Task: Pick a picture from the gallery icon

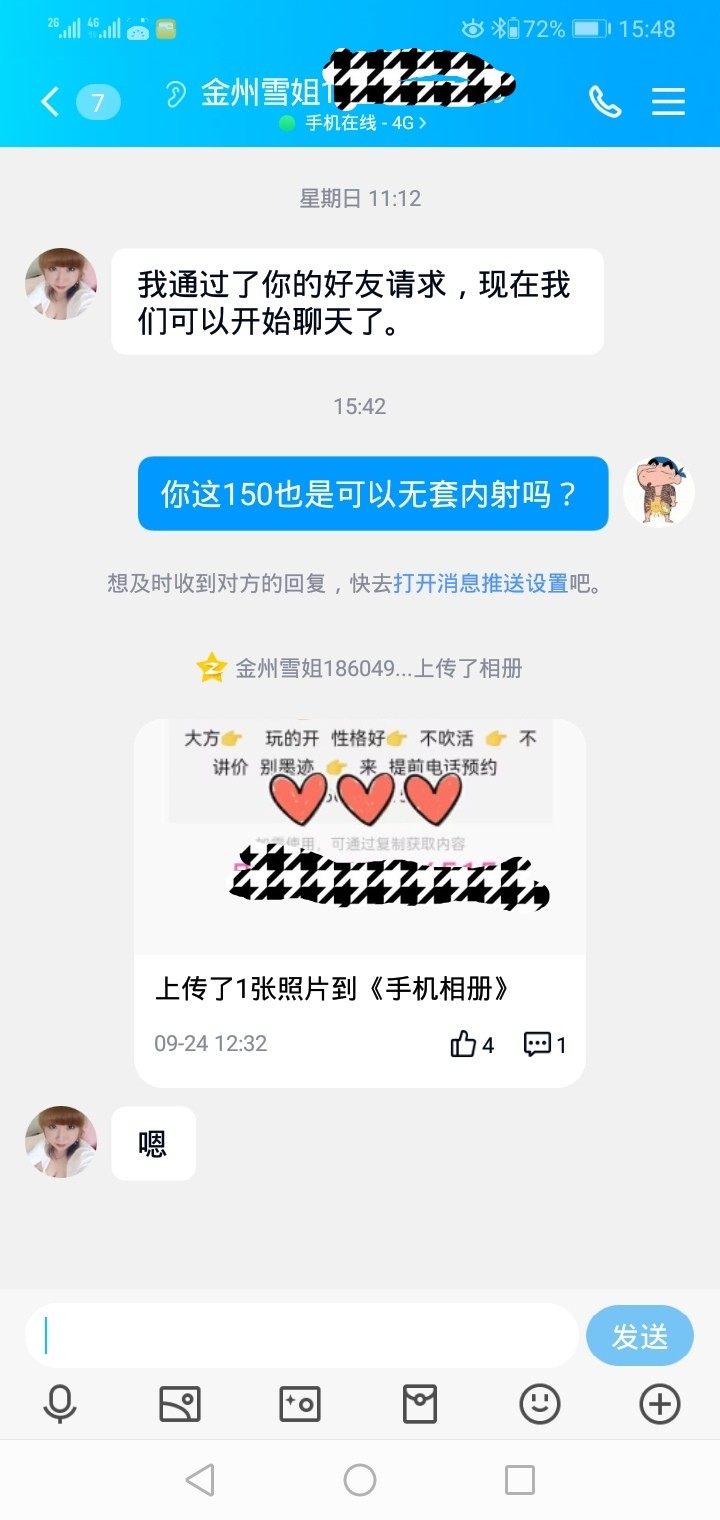Action: click(180, 1404)
